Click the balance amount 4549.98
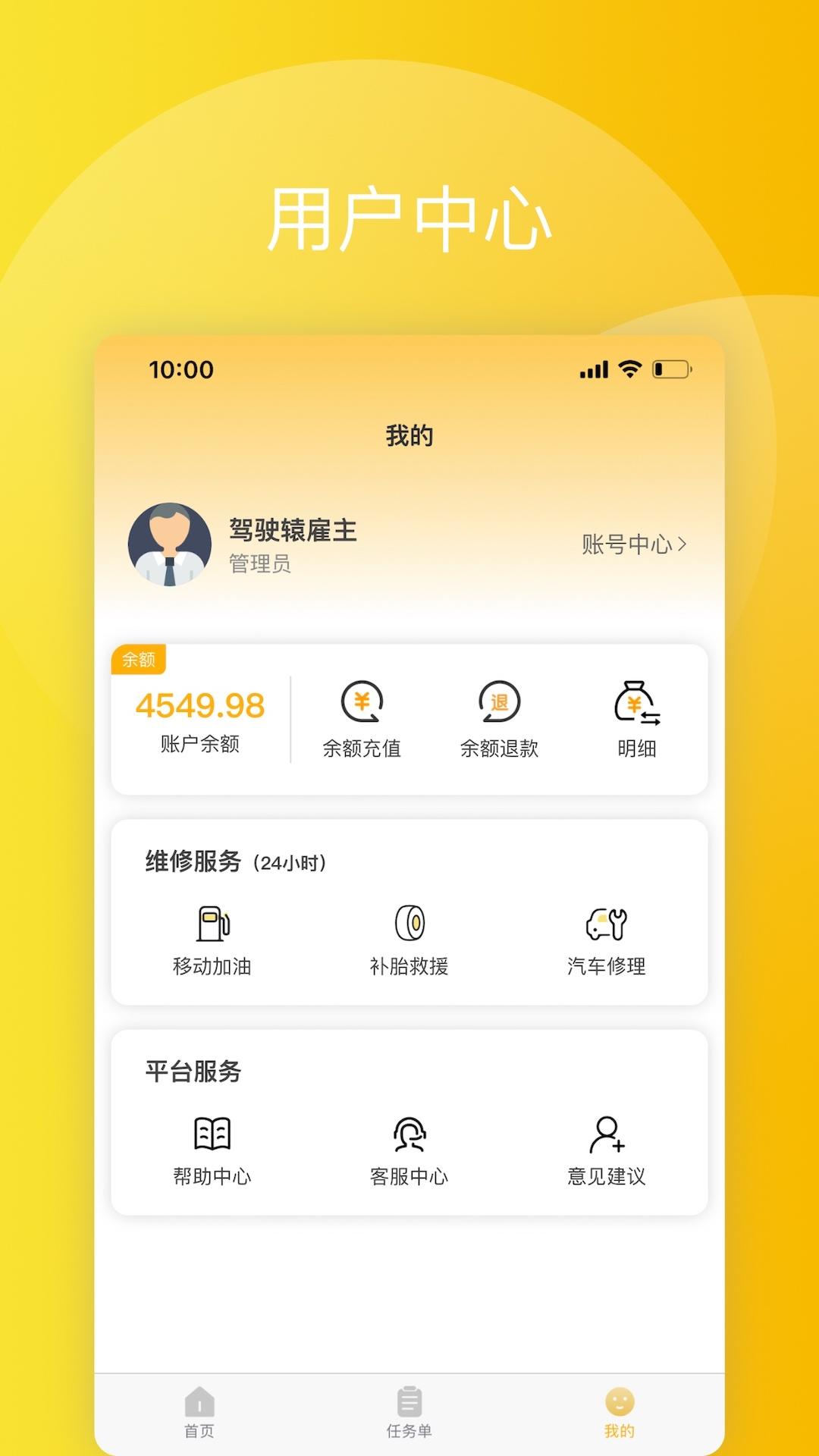The width and height of the screenshot is (819, 1456). click(200, 705)
